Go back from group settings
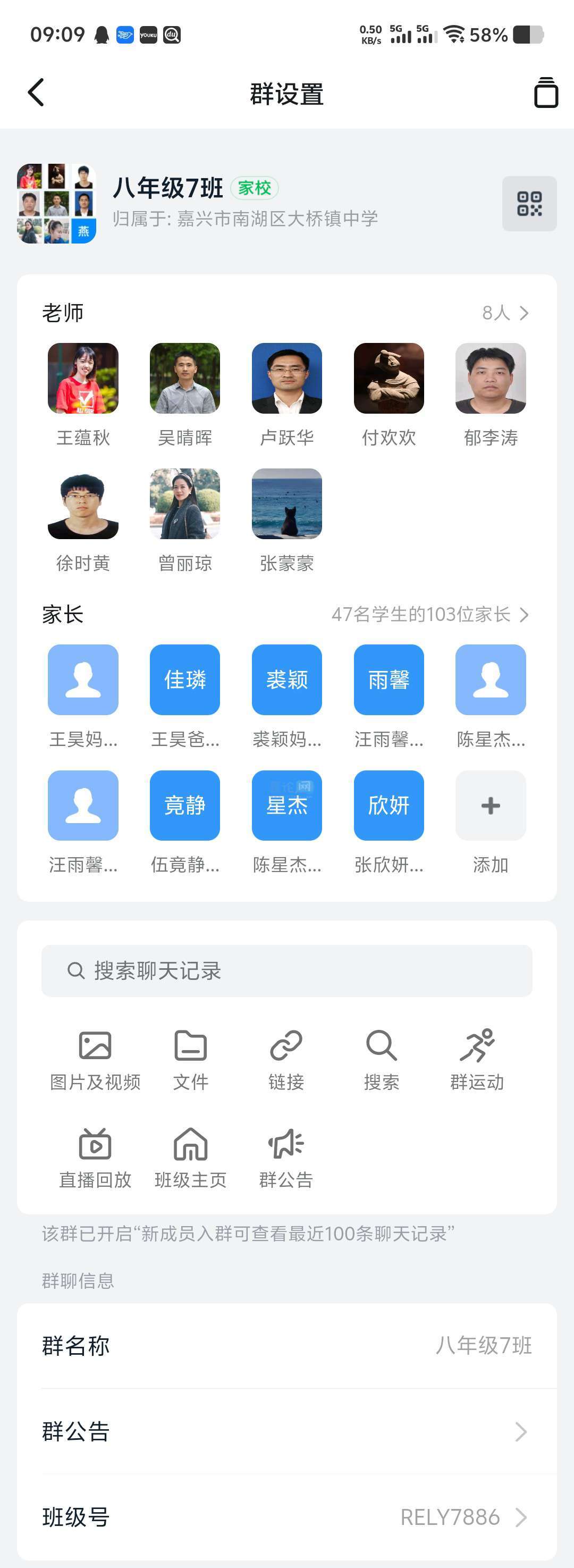The height and width of the screenshot is (1568, 574). point(37,93)
